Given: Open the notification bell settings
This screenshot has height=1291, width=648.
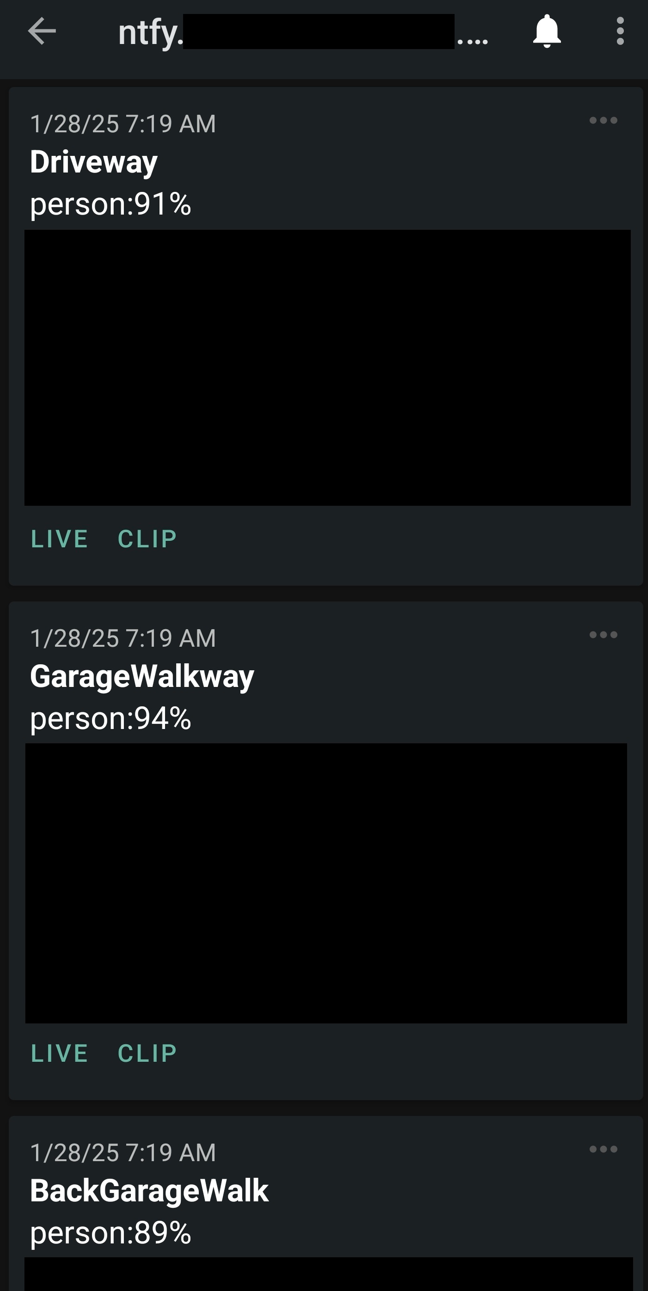Looking at the screenshot, I should point(547,32).
